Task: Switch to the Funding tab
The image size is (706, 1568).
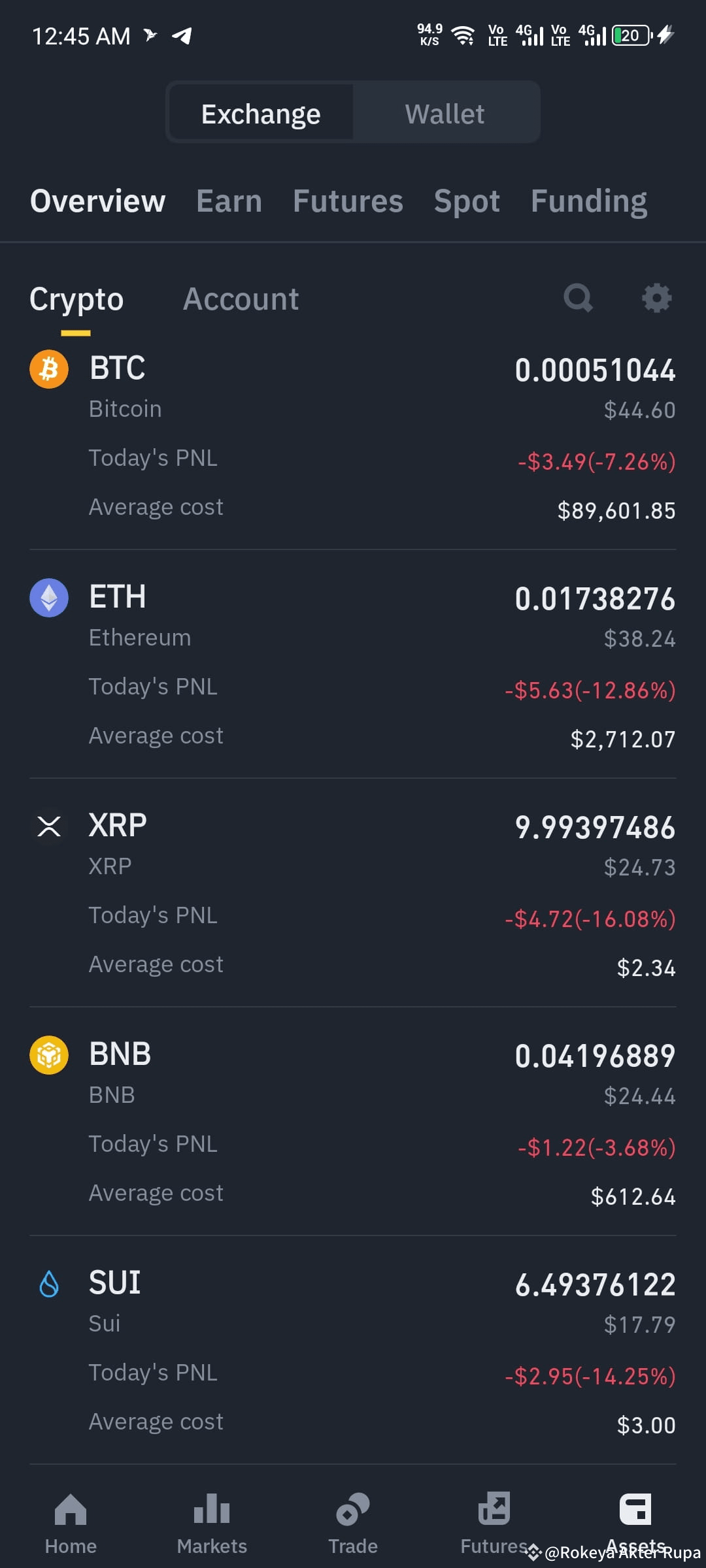Action: click(x=588, y=201)
